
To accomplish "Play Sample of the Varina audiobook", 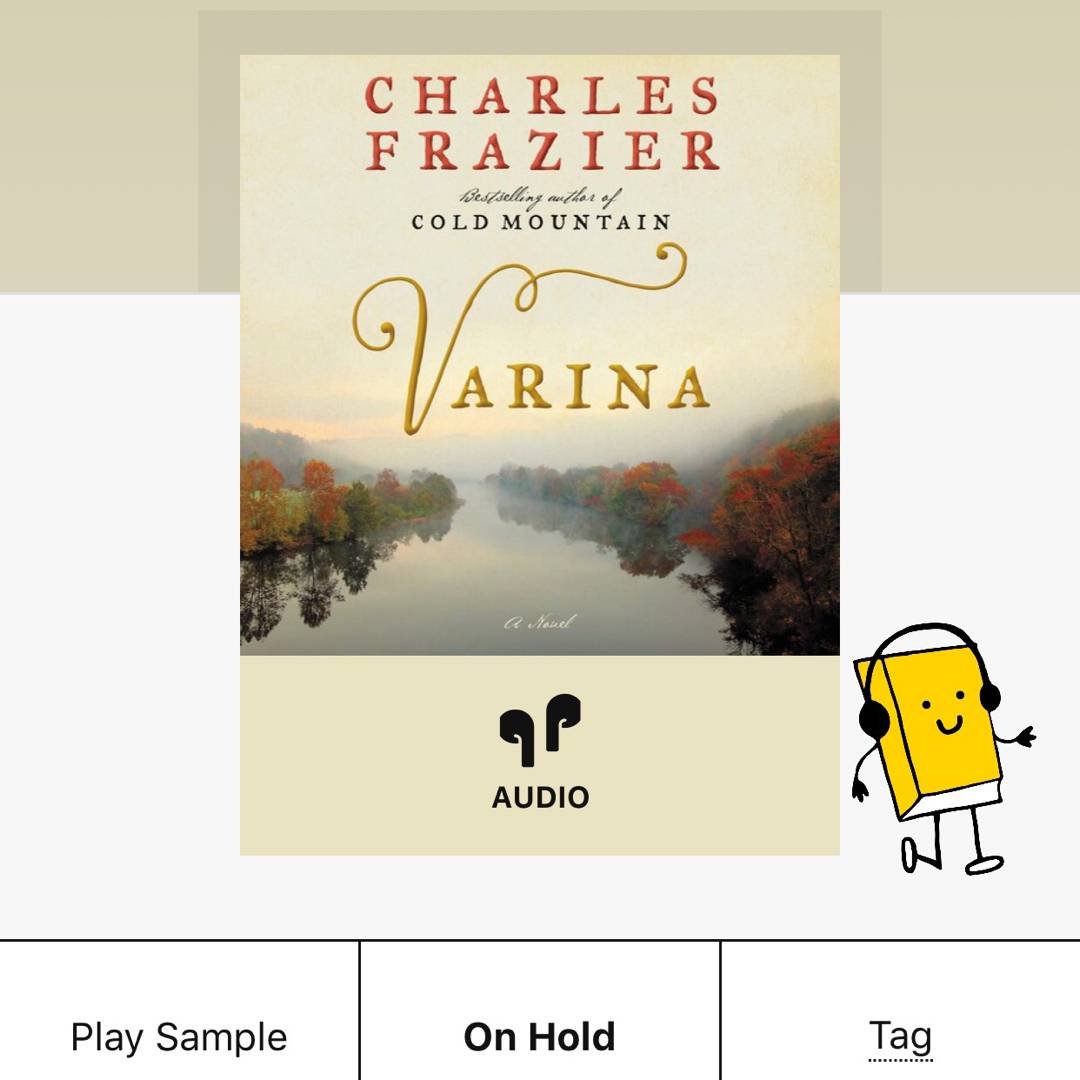I will [179, 1036].
